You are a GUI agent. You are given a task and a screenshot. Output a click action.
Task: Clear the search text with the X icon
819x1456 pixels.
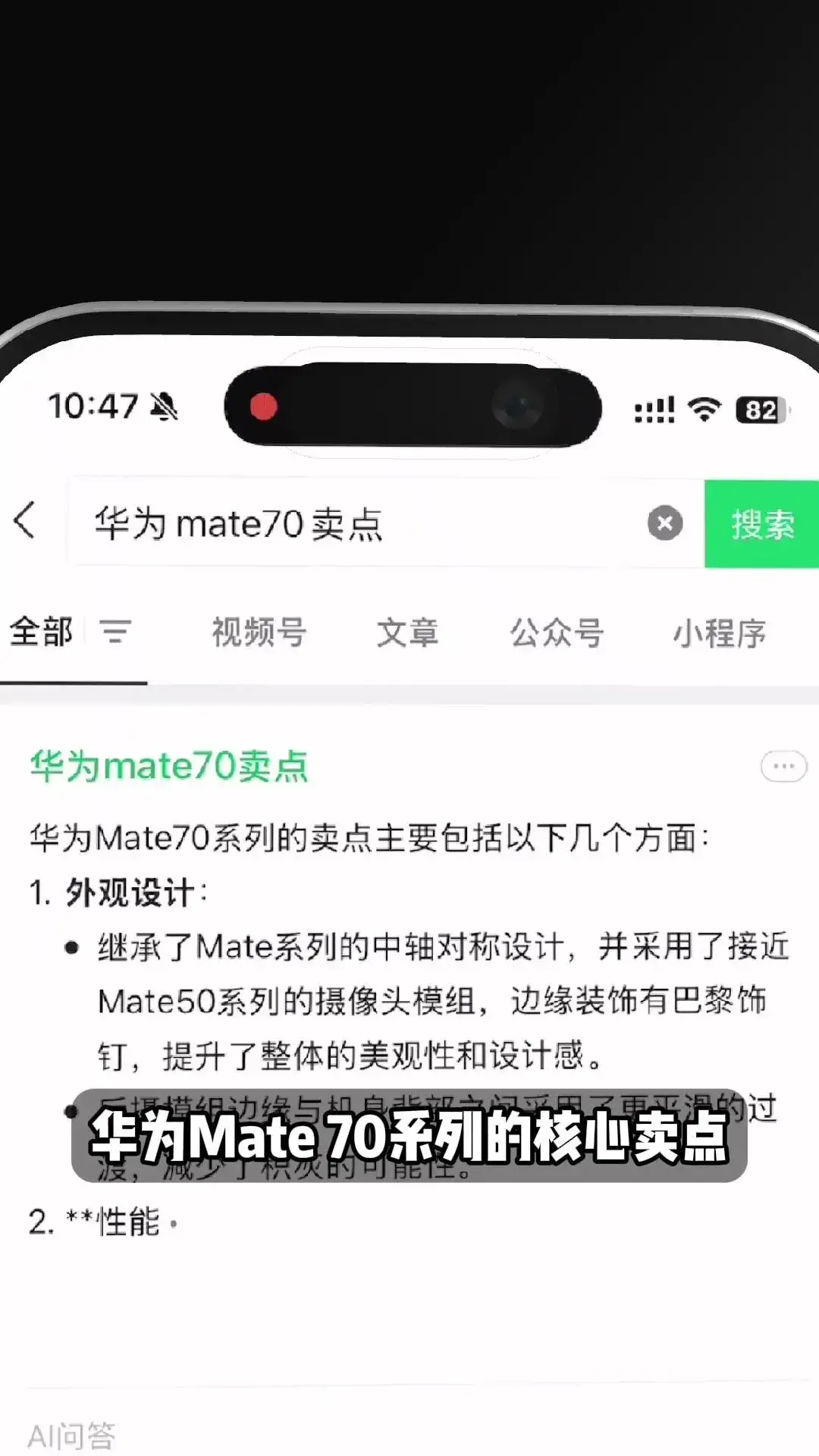(x=664, y=521)
